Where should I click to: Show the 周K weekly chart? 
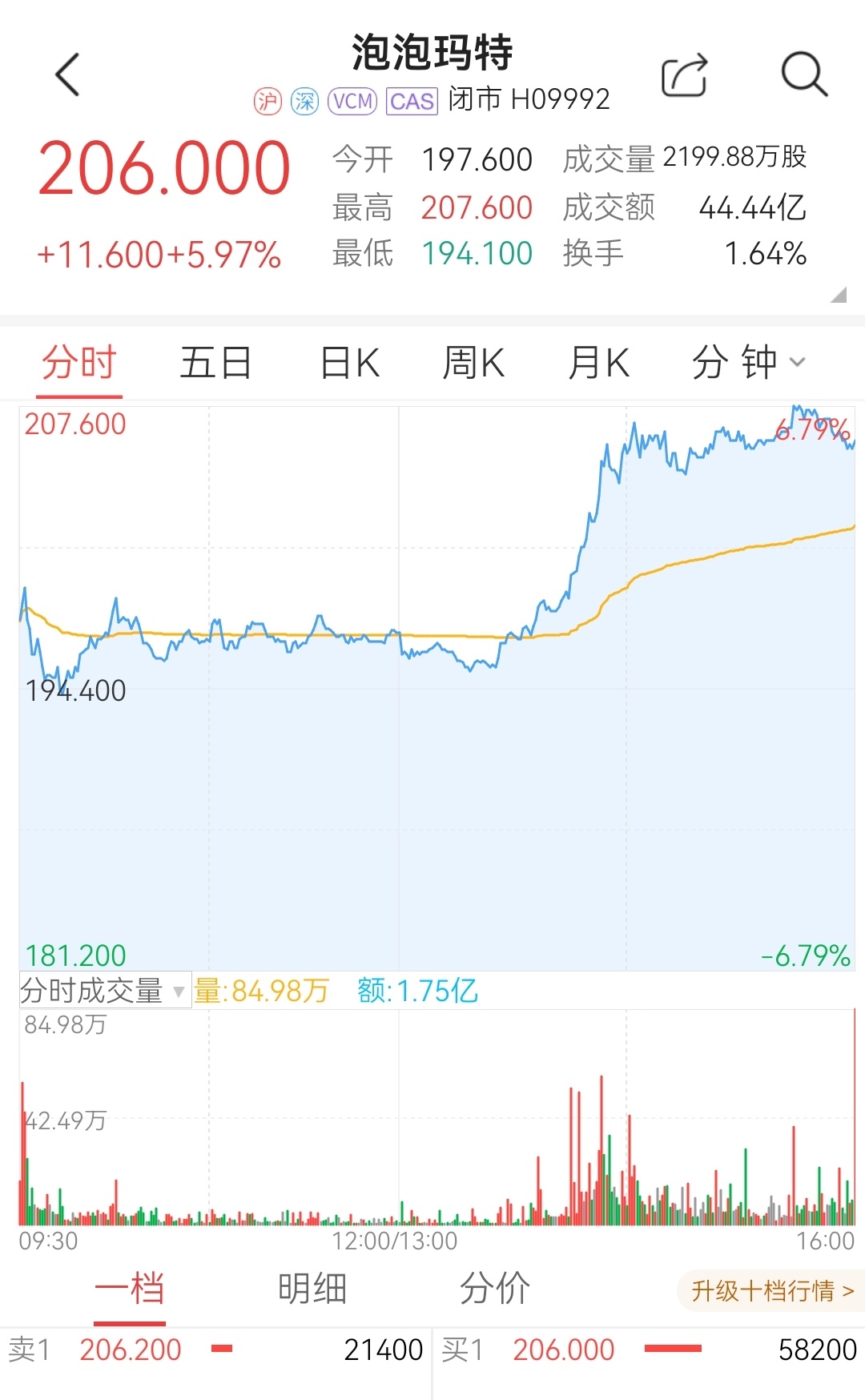coord(473,363)
